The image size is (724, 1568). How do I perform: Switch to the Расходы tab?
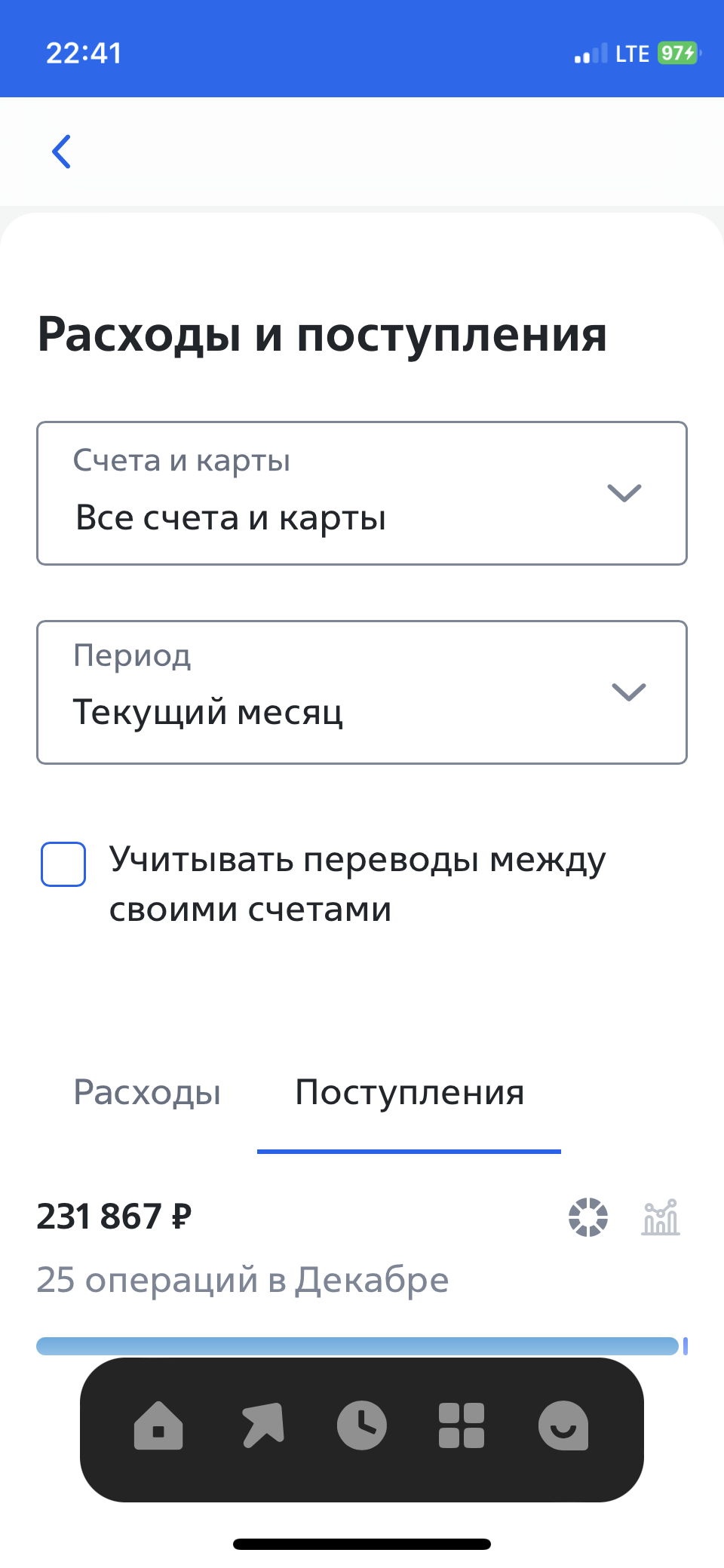pyautogui.click(x=147, y=1092)
